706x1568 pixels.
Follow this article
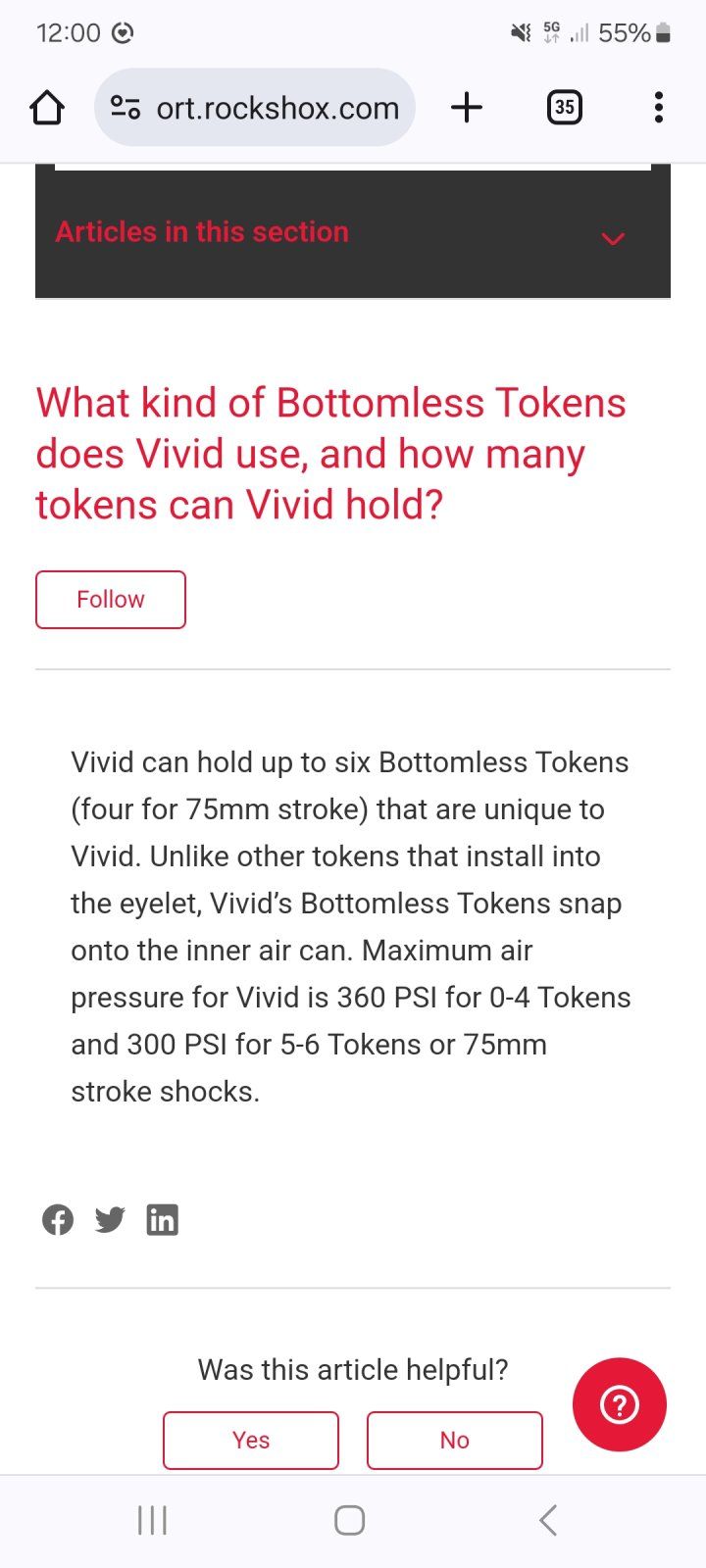[111, 600]
